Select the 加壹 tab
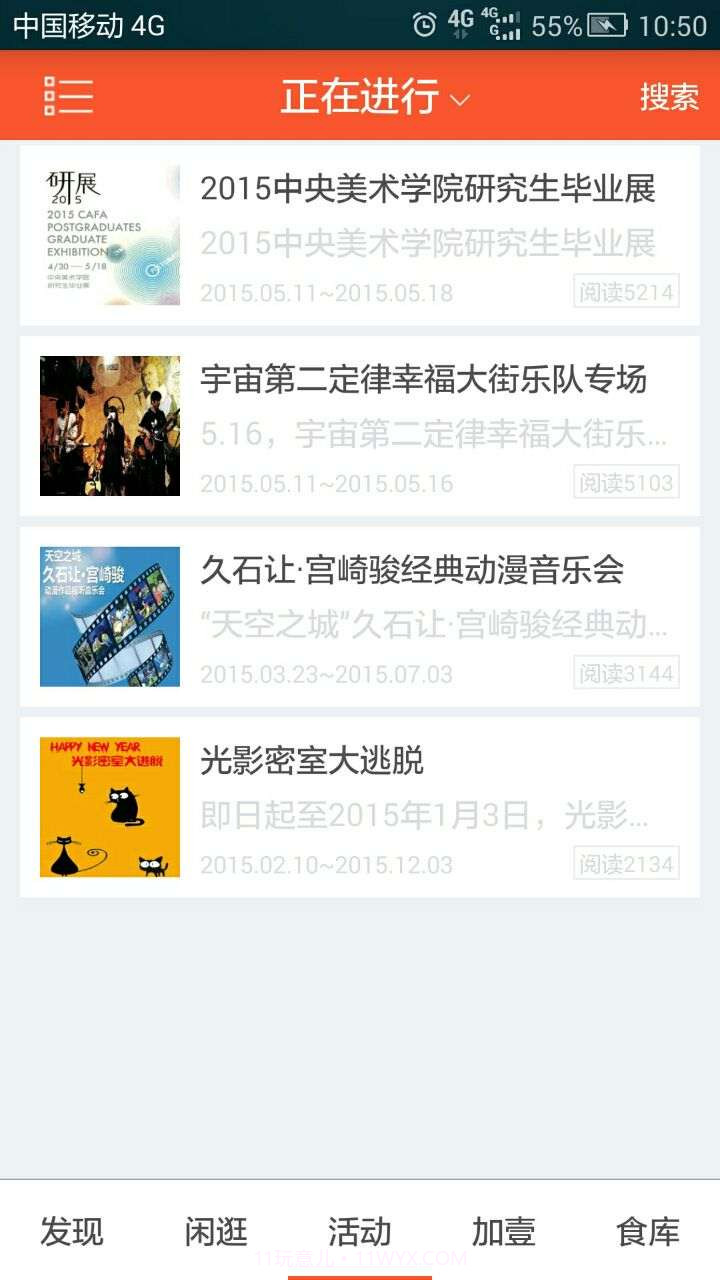 pos(505,1232)
